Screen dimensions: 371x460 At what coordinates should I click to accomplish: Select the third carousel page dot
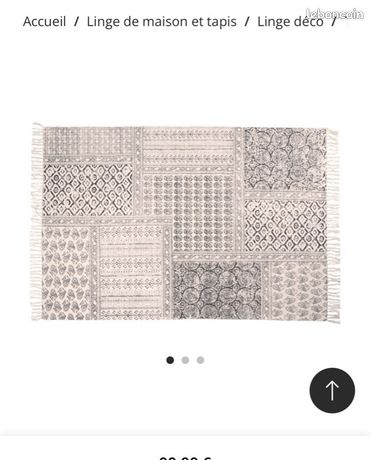pyautogui.click(x=200, y=360)
